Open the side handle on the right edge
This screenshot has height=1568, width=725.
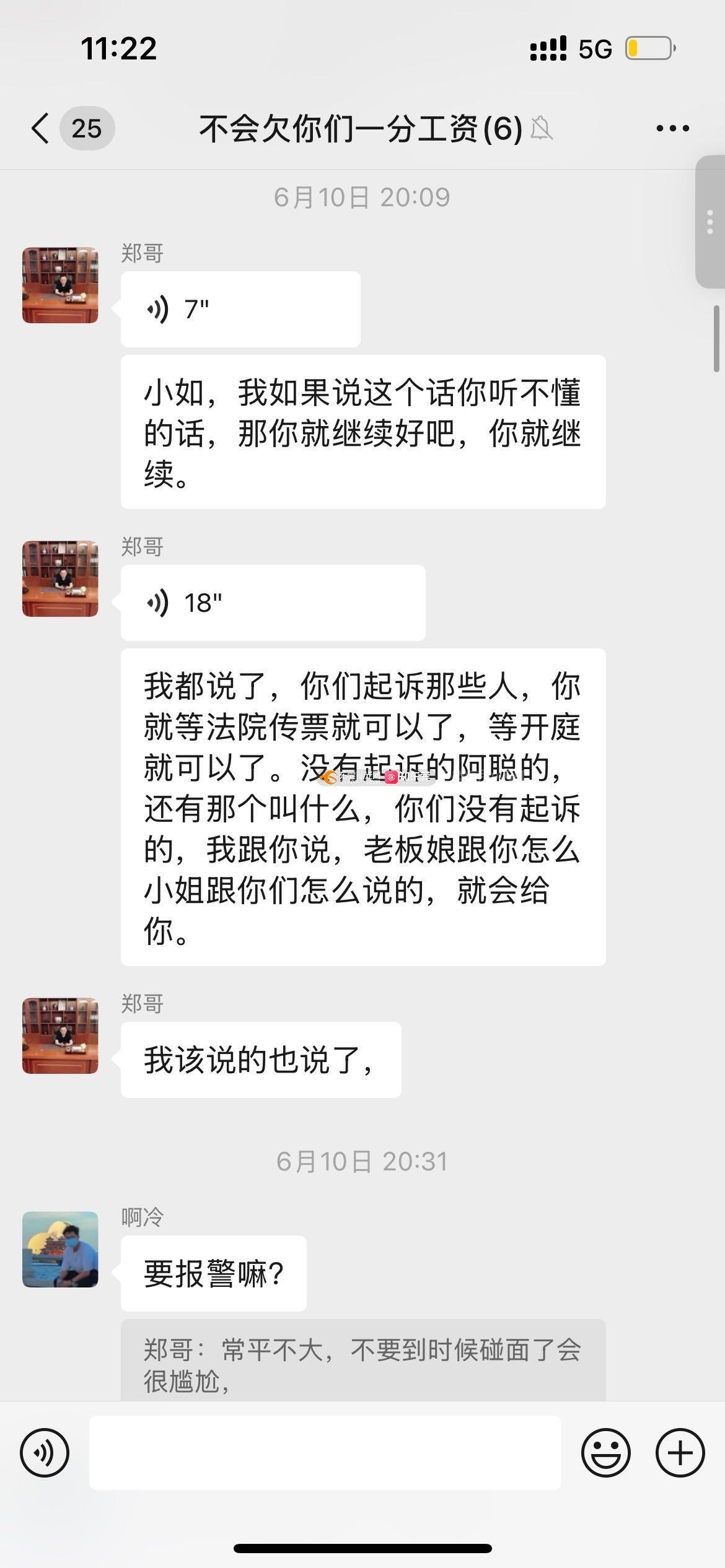[711, 222]
